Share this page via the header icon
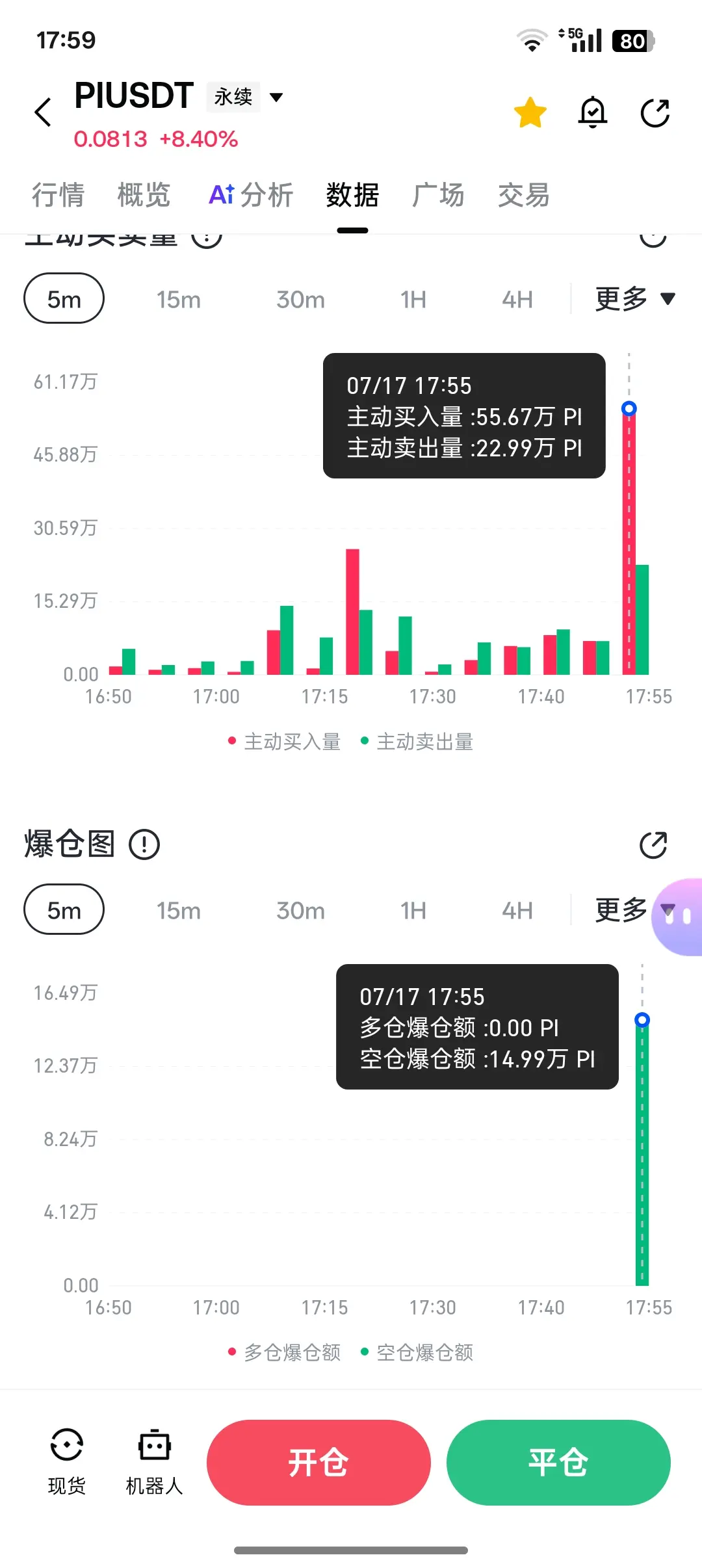Image resolution: width=702 pixels, height=1568 pixels. [x=655, y=112]
